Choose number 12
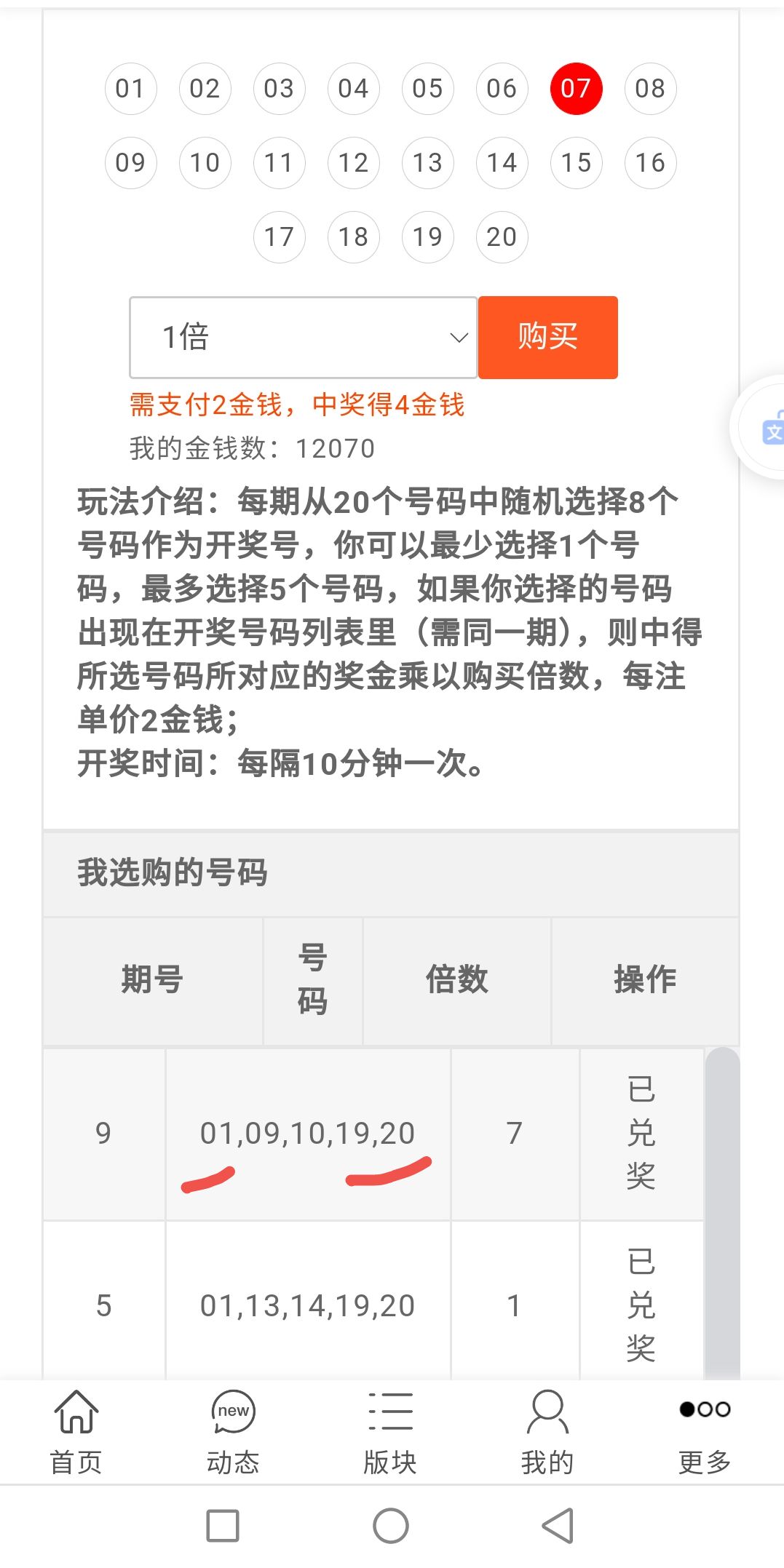Screen dimensions: 784x1568 (353, 163)
